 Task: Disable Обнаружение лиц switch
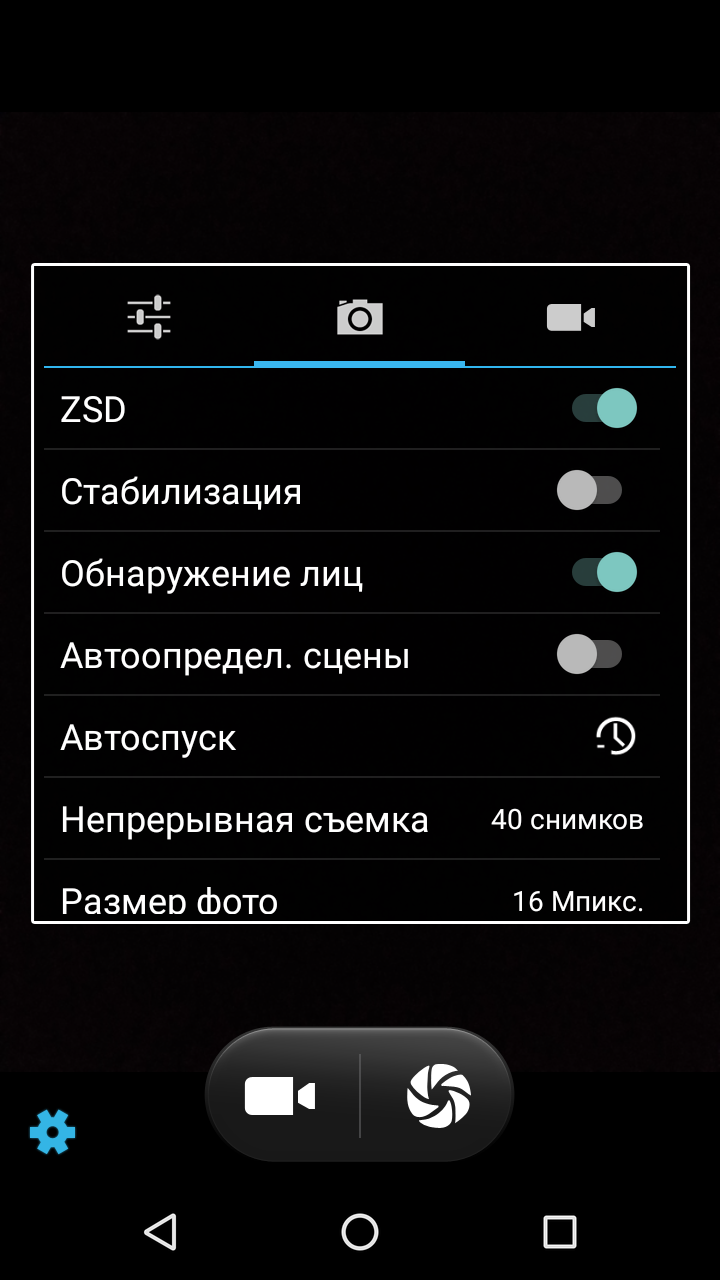[x=604, y=572]
